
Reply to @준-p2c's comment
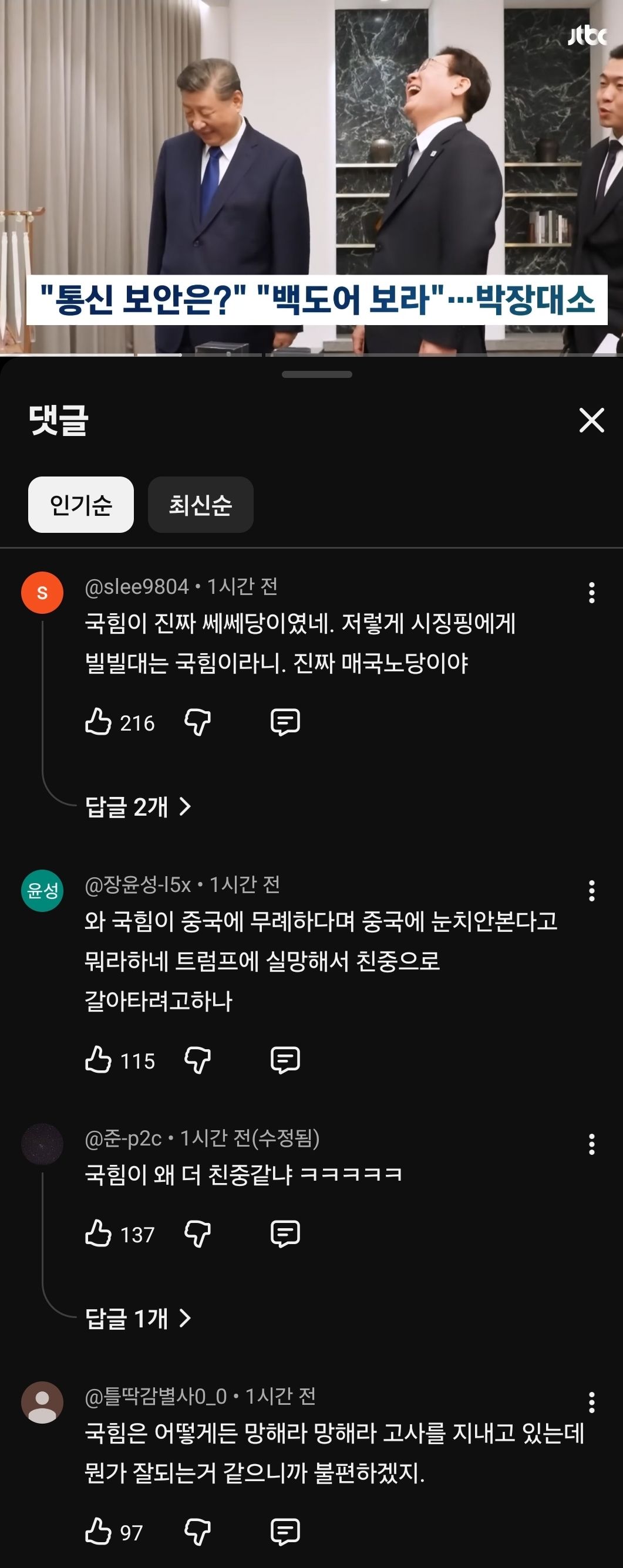(x=285, y=1234)
